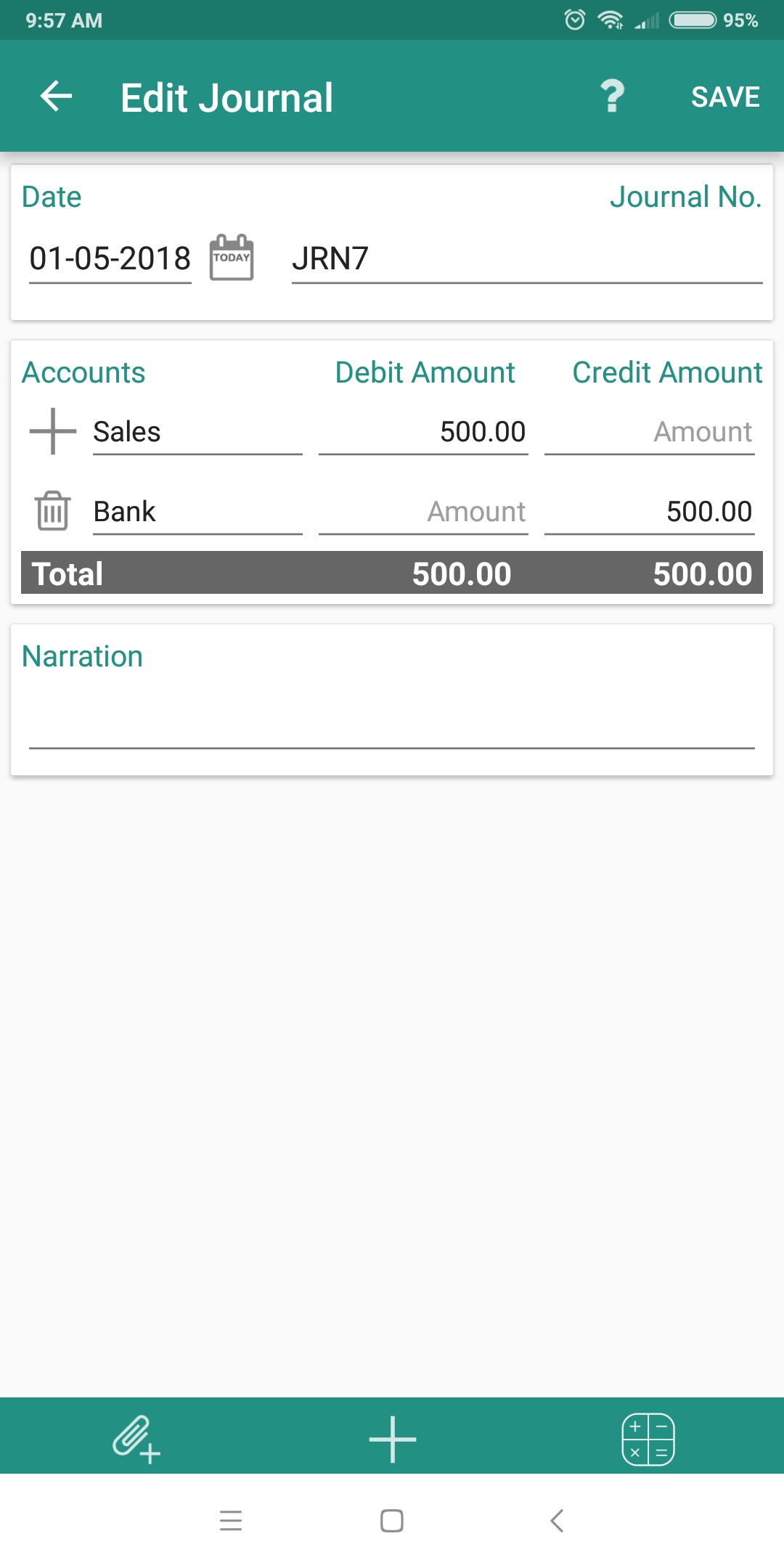Tap the plus icon beside Sales
The height and width of the screenshot is (1568, 784).
pyautogui.click(x=53, y=431)
